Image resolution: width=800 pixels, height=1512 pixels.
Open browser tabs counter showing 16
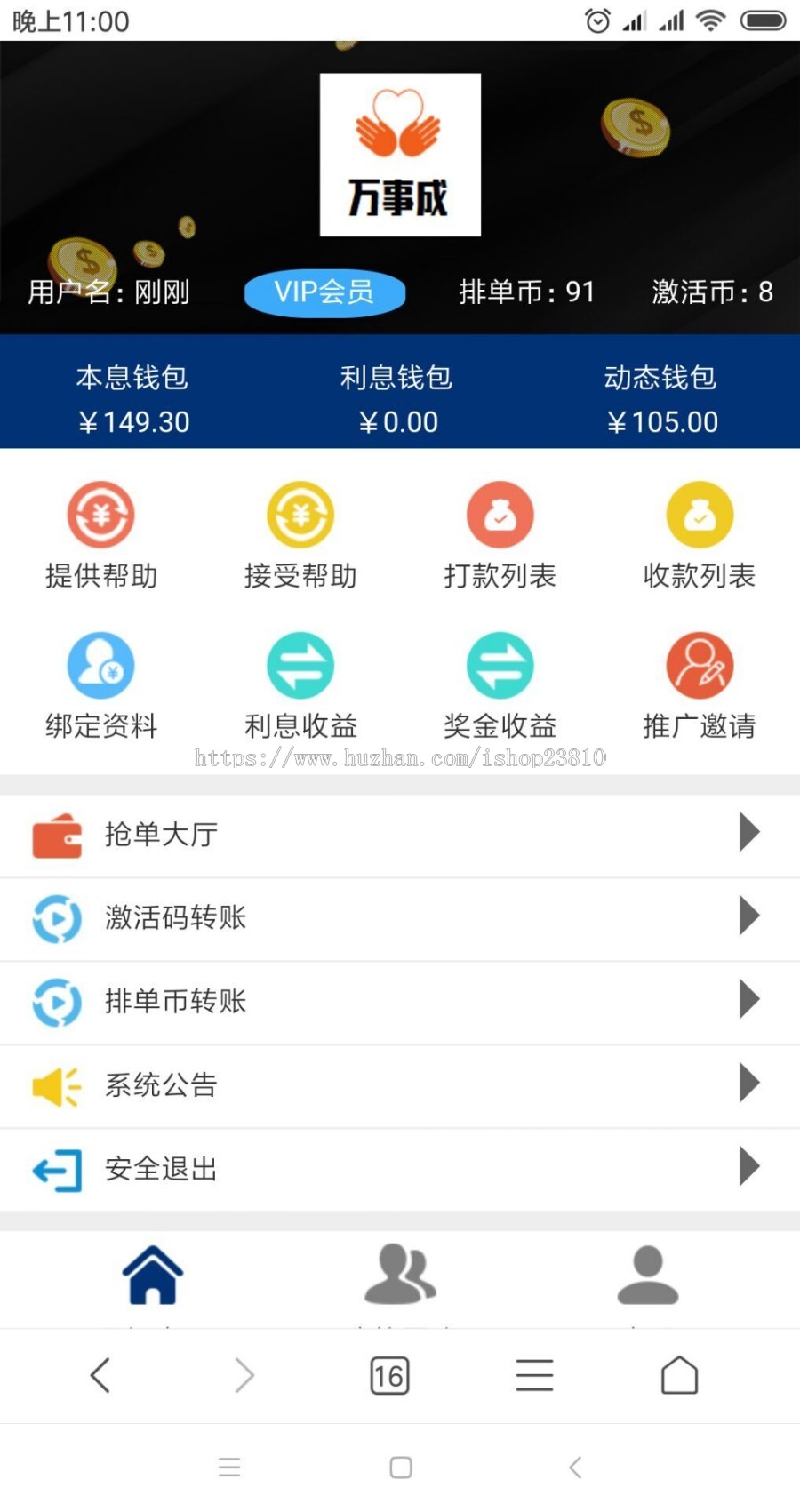(x=389, y=1376)
